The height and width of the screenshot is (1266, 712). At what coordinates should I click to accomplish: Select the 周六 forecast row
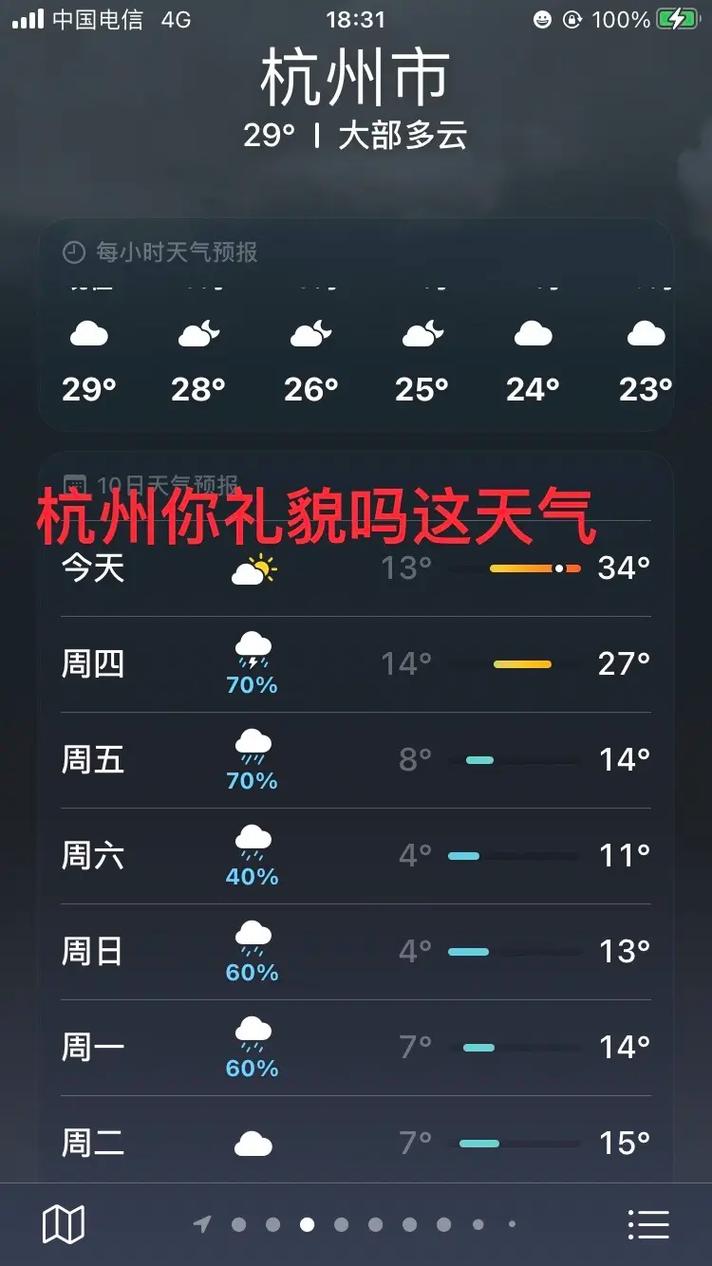click(x=355, y=856)
